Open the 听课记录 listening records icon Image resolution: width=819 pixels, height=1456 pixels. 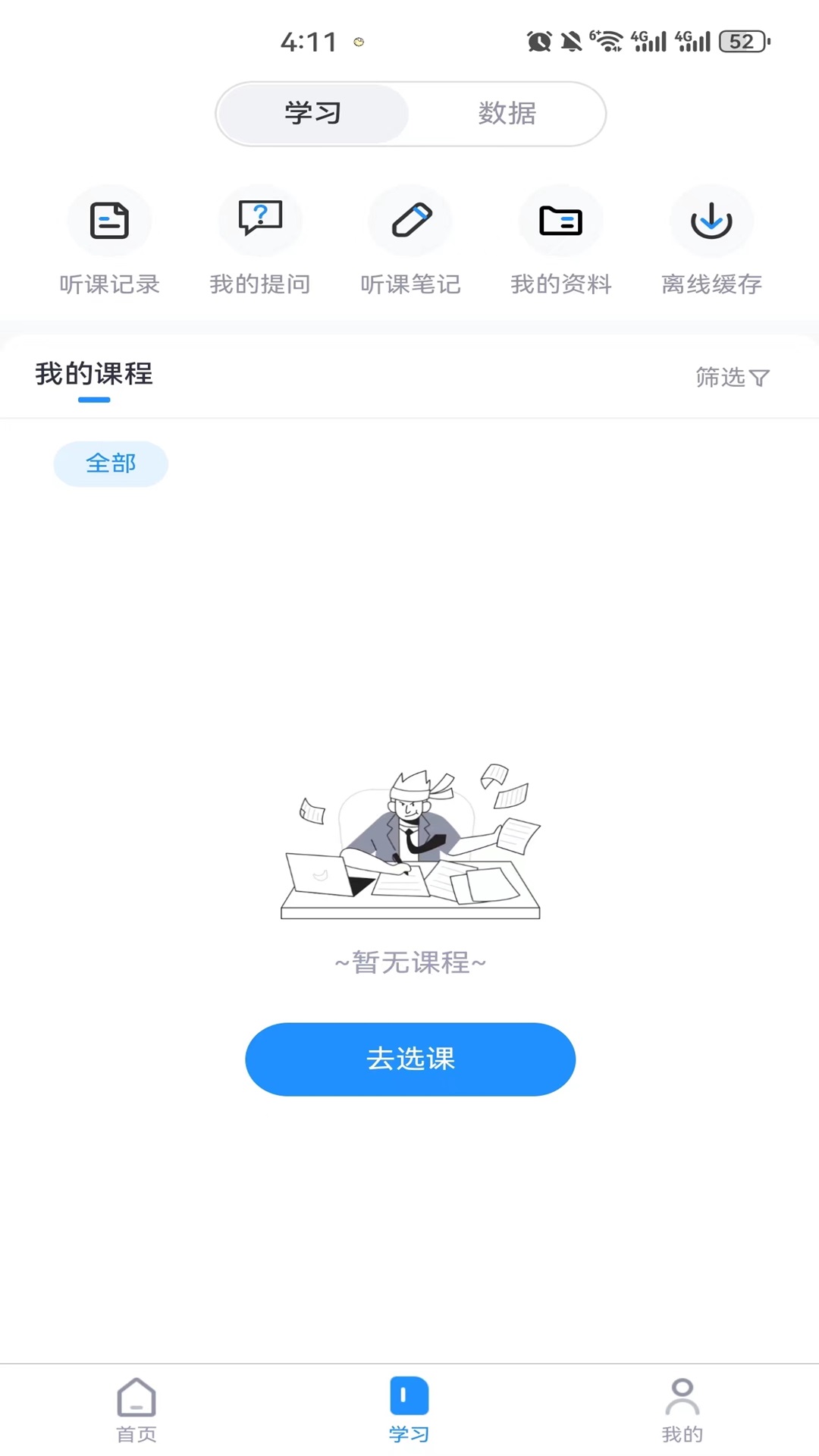coord(110,221)
